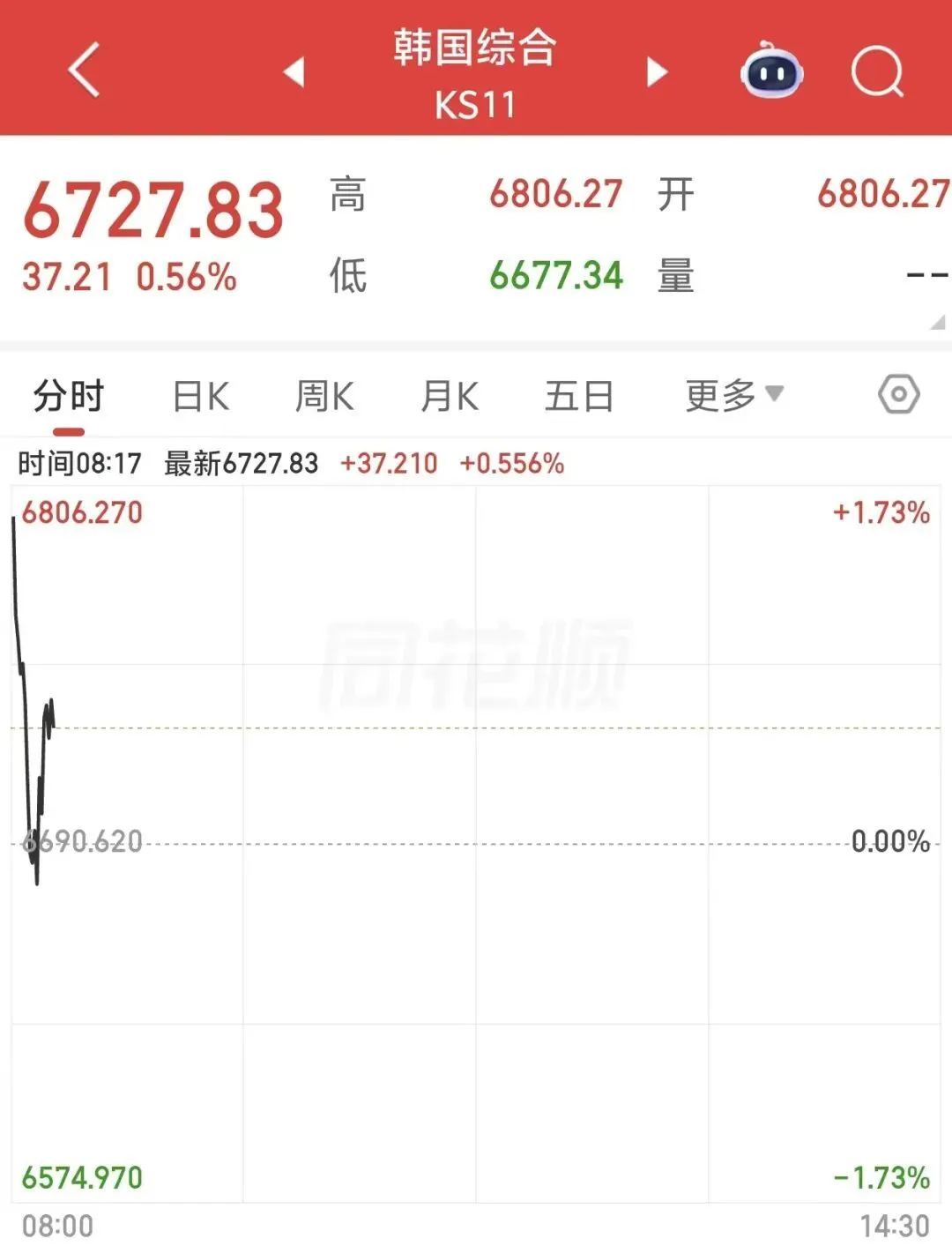Expand quote details via corner triangle
Image resolution: width=952 pixels, height=1246 pixels.
tap(938, 323)
